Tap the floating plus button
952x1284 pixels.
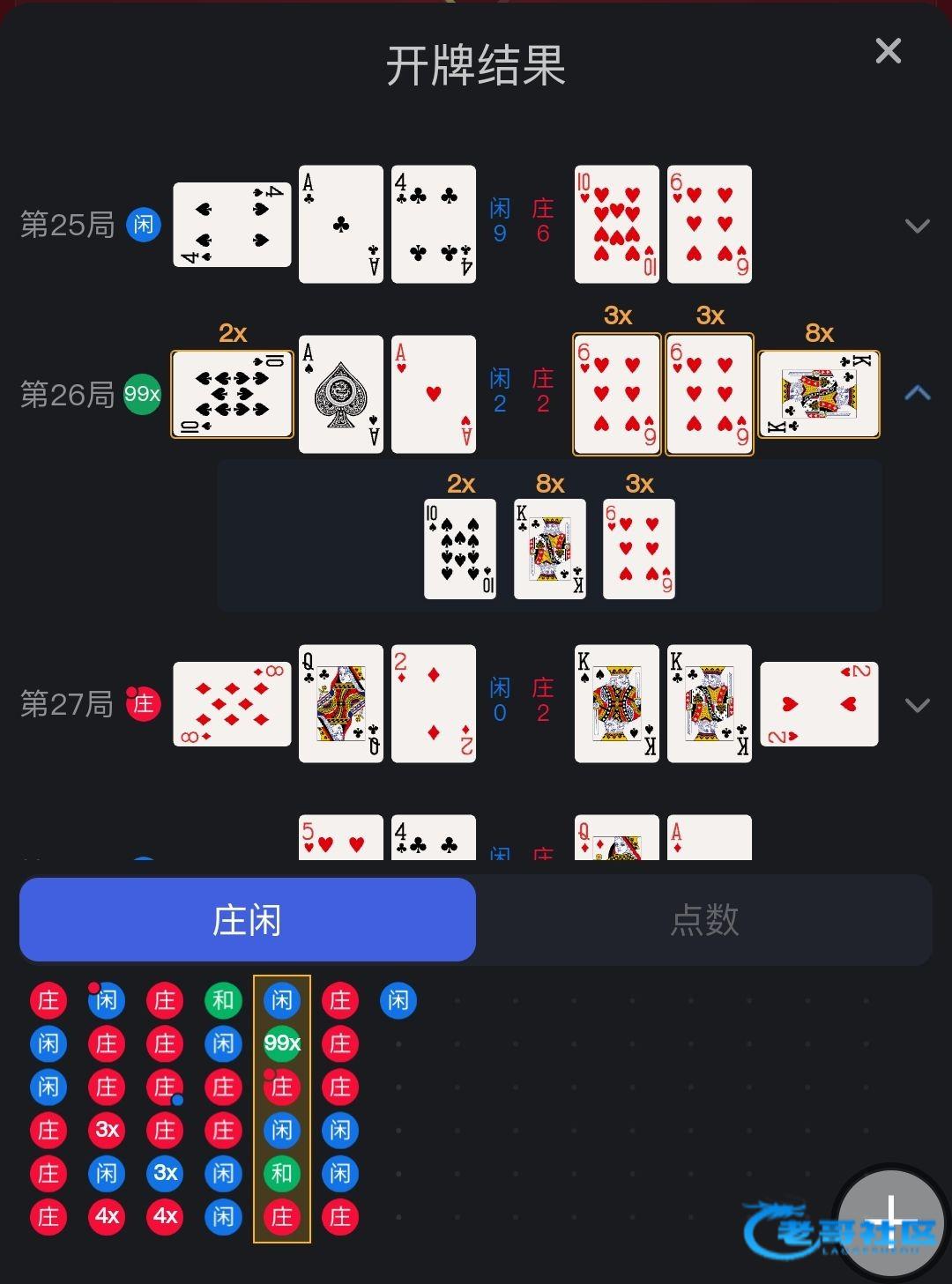click(891, 1220)
